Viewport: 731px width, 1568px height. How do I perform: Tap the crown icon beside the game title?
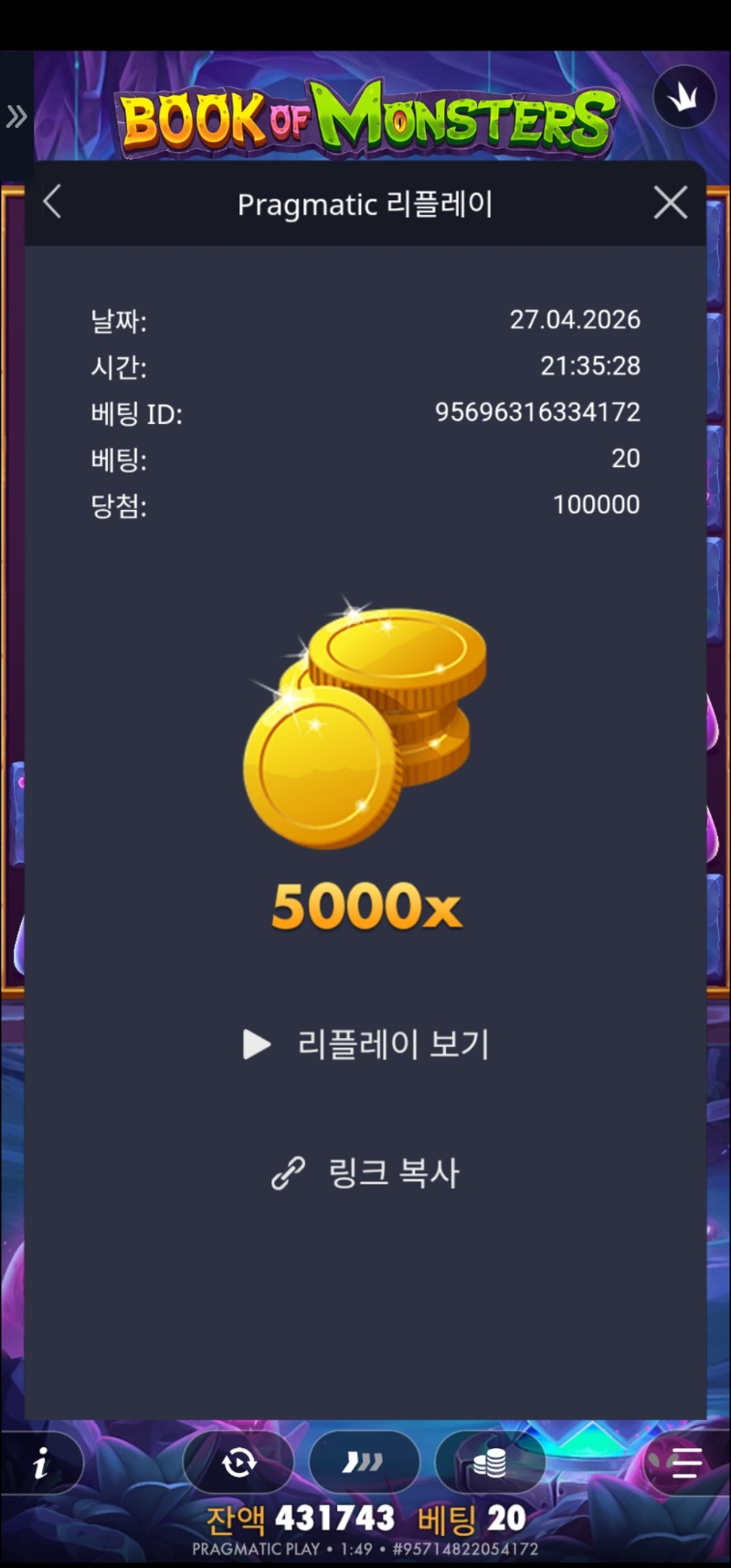(683, 98)
